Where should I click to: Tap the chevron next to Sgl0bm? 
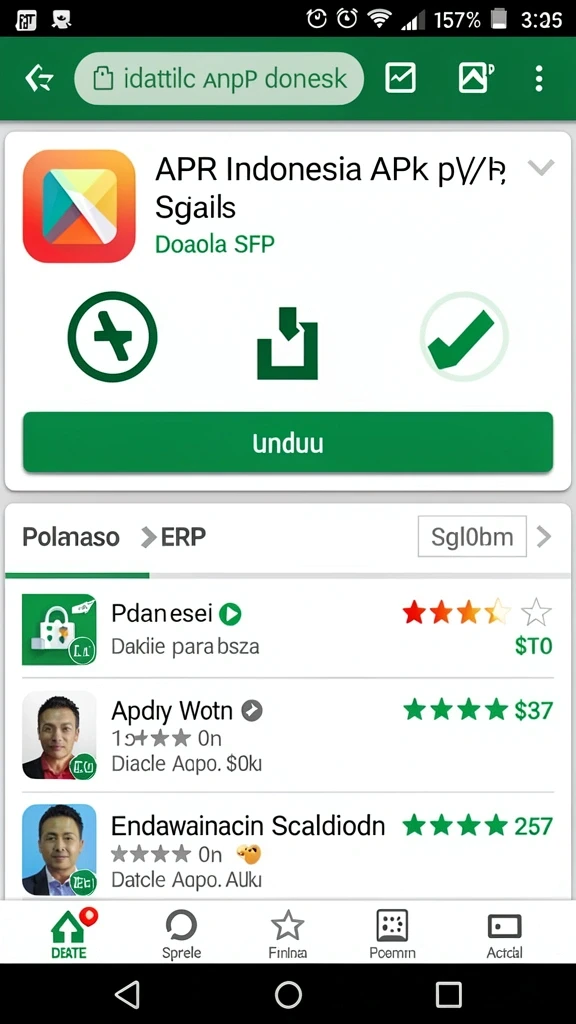[544, 537]
